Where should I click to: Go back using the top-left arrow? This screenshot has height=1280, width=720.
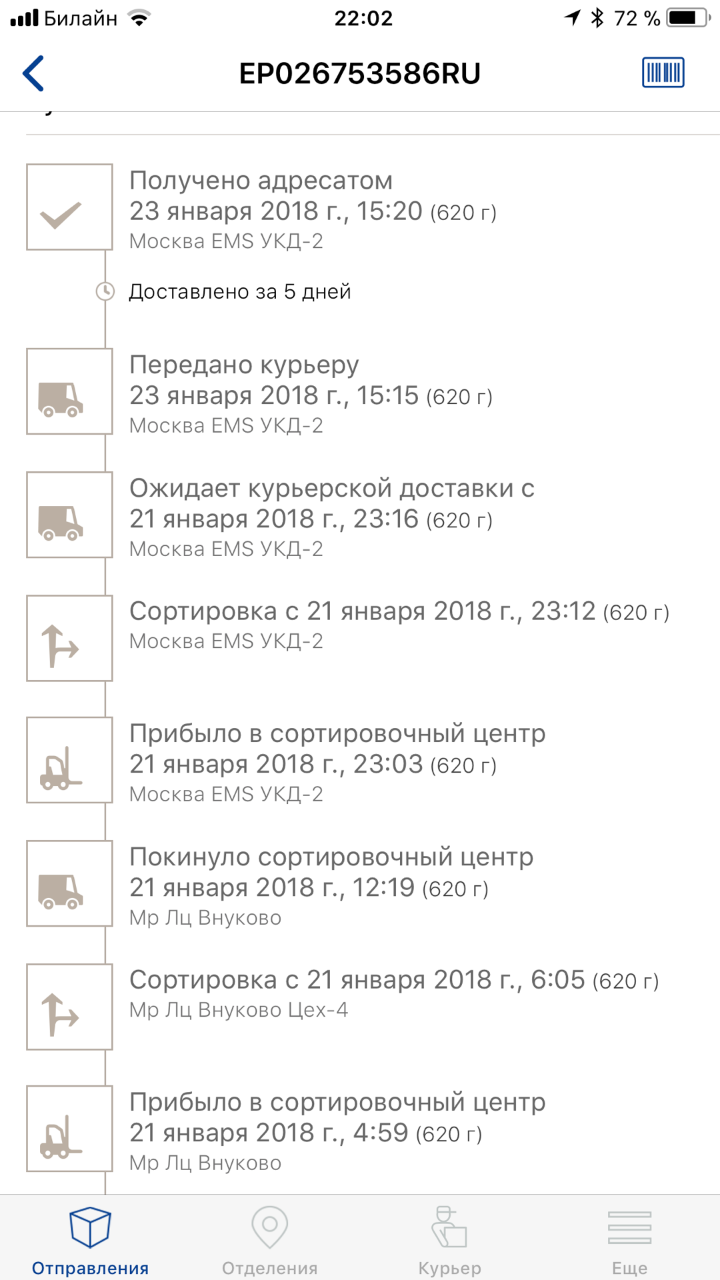(x=34, y=74)
